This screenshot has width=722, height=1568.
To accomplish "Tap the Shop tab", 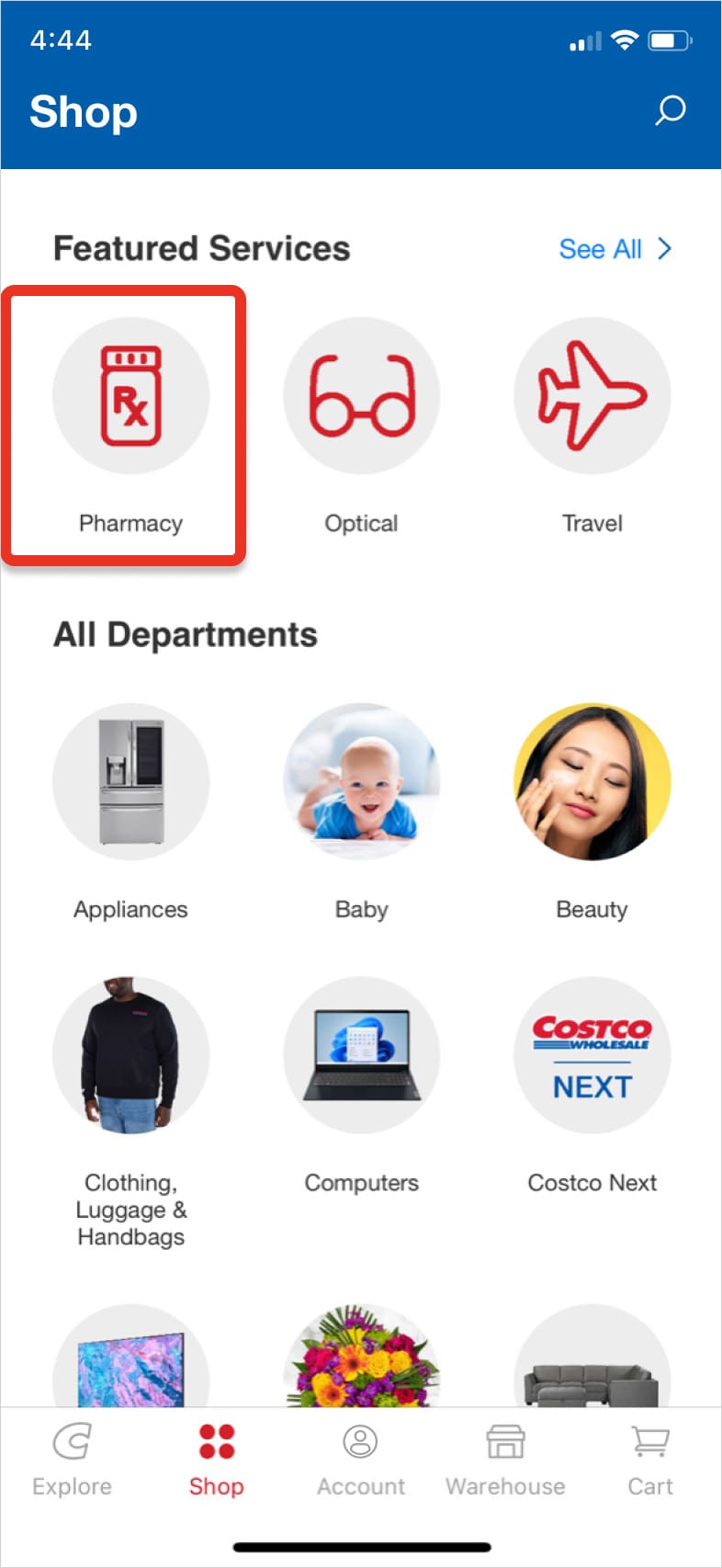I will (217, 1460).
